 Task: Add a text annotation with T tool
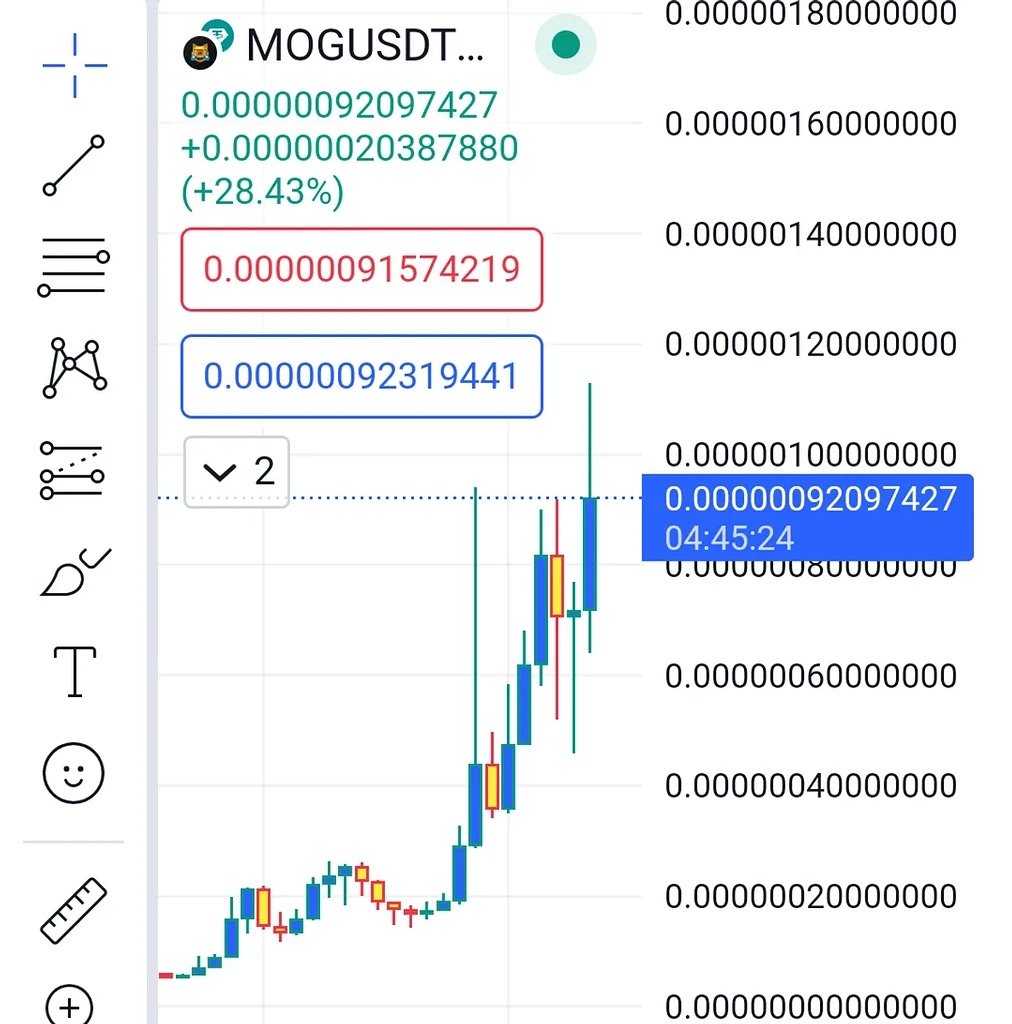(x=74, y=671)
